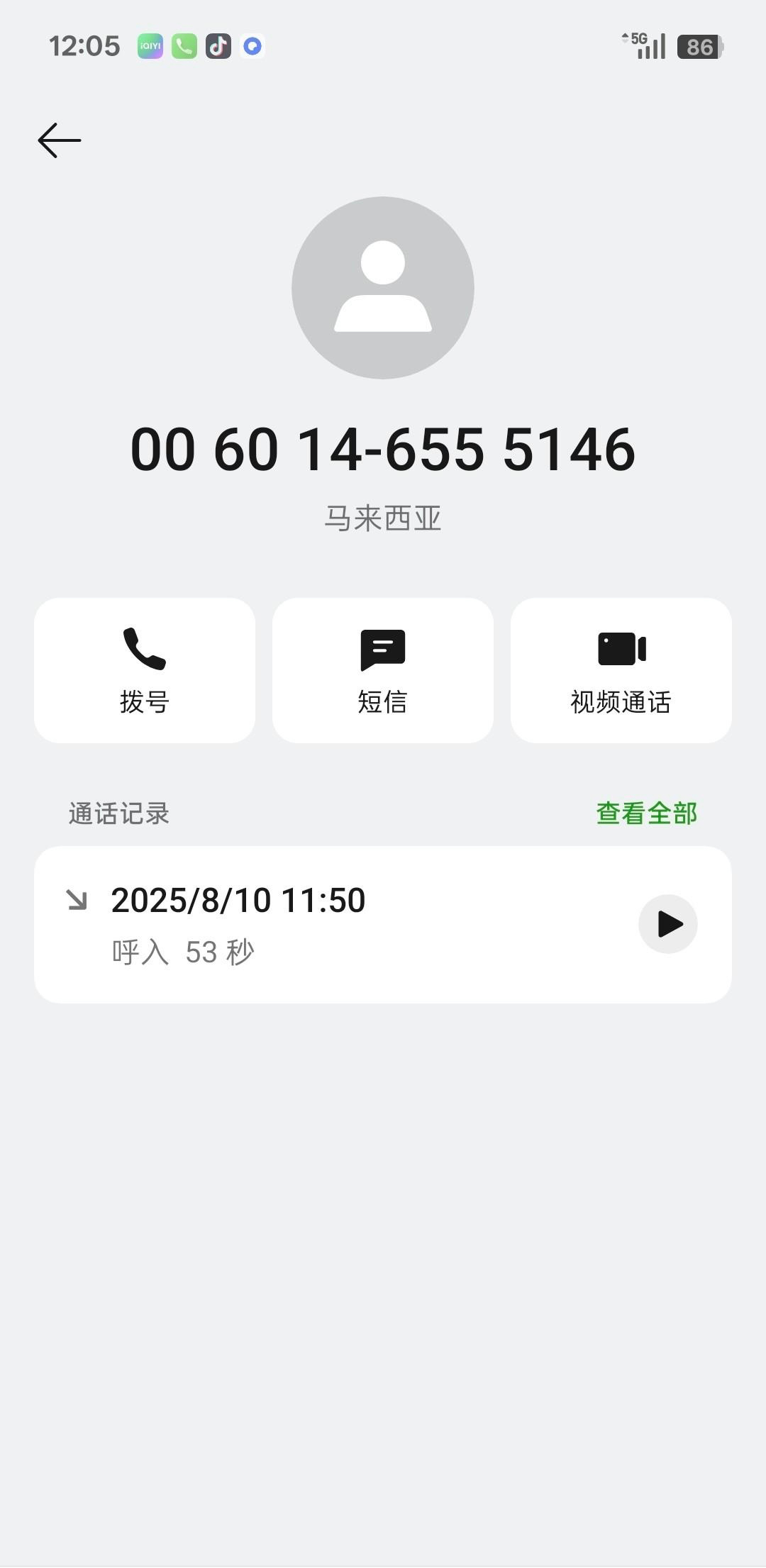Image resolution: width=766 pixels, height=1568 pixels.
Task: Play the recording of the 11:50 call
Action: [668, 924]
